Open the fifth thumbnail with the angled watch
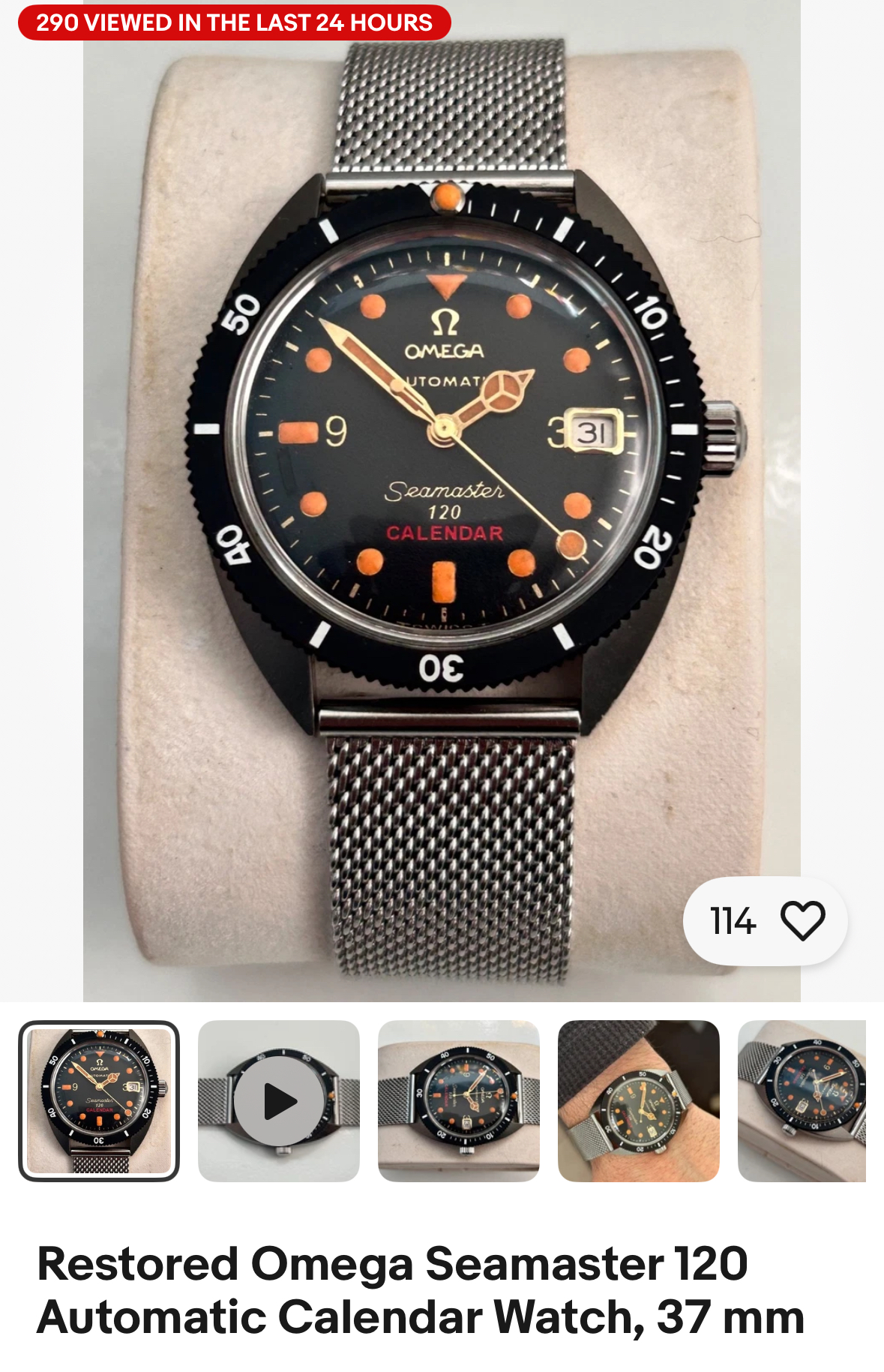 (x=802, y=1100)
